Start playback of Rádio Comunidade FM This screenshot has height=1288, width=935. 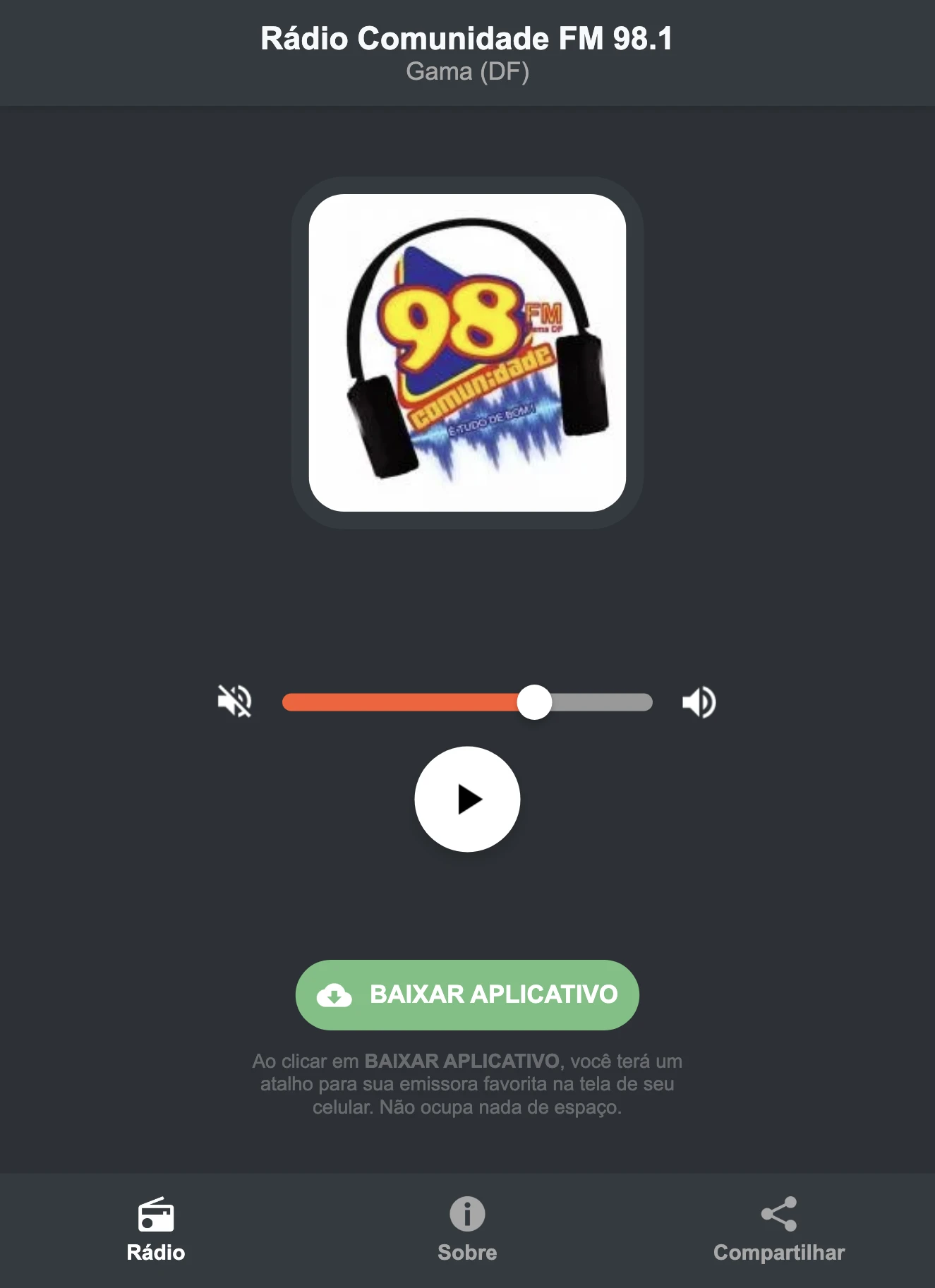467,798
